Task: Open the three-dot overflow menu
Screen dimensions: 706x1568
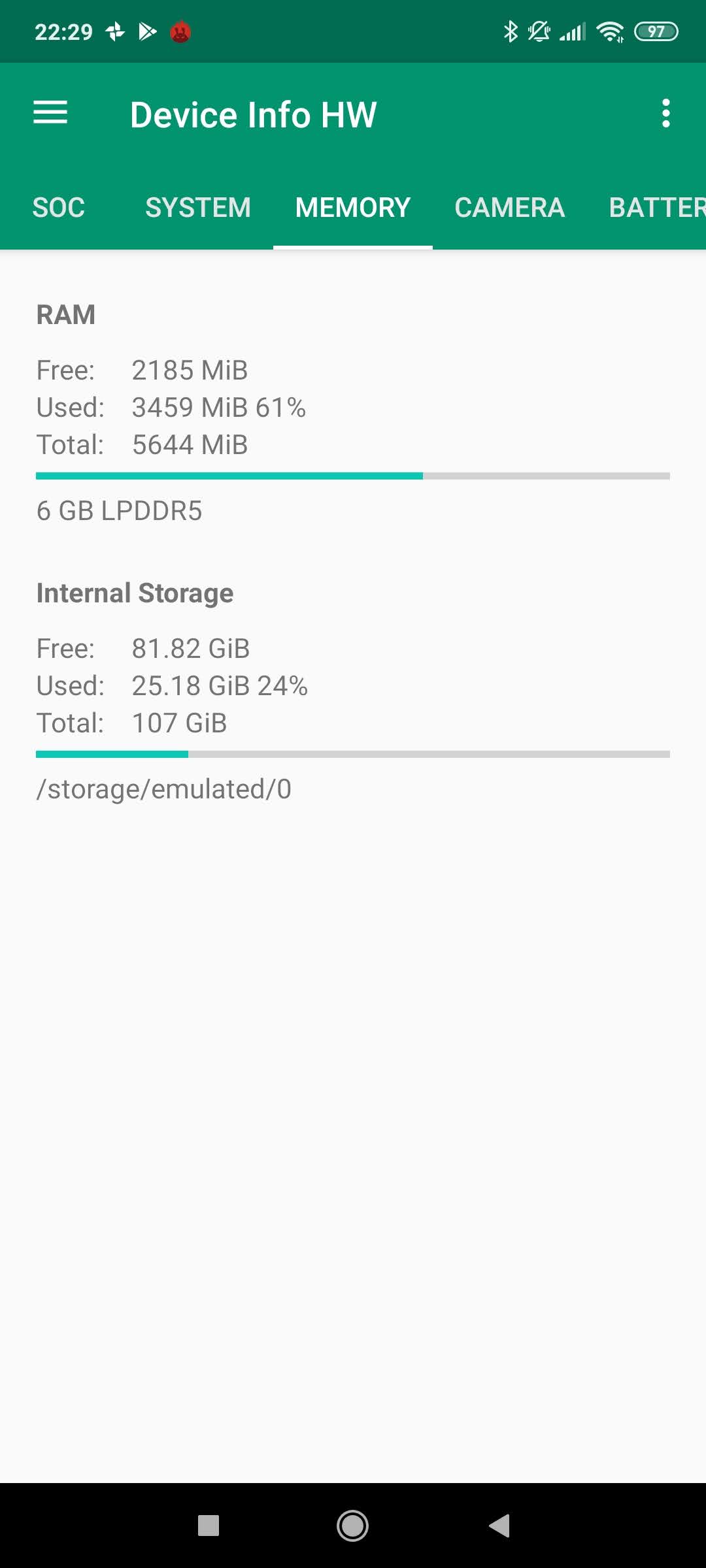Action: click(665, 114)
